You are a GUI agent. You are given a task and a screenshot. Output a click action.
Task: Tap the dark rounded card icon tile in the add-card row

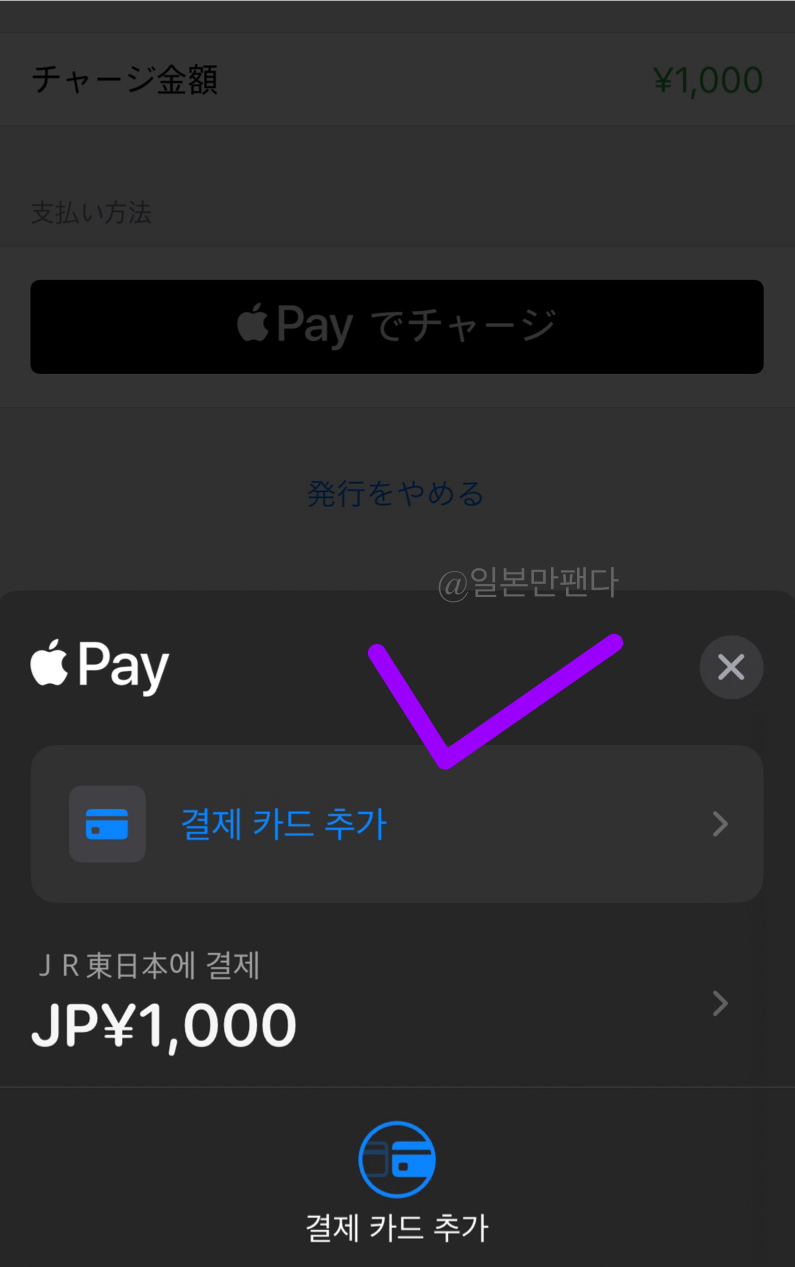[x=105, y=823]
